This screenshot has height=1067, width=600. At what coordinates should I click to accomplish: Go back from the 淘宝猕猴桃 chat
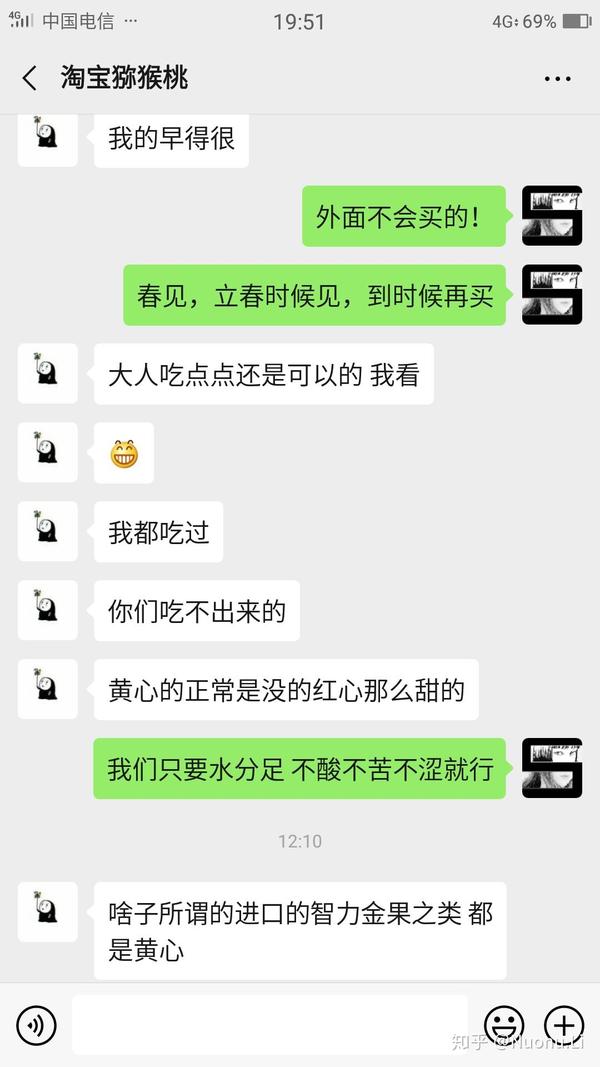(x=29, y=78)
